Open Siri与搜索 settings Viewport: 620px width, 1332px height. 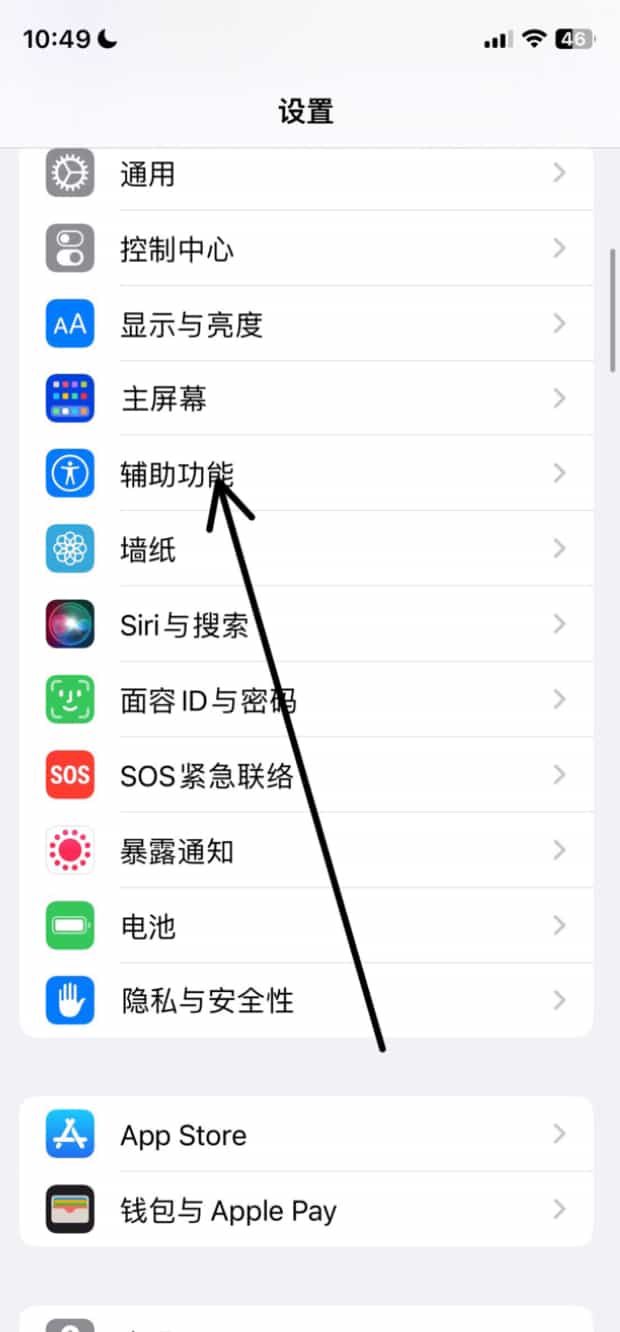305,625
